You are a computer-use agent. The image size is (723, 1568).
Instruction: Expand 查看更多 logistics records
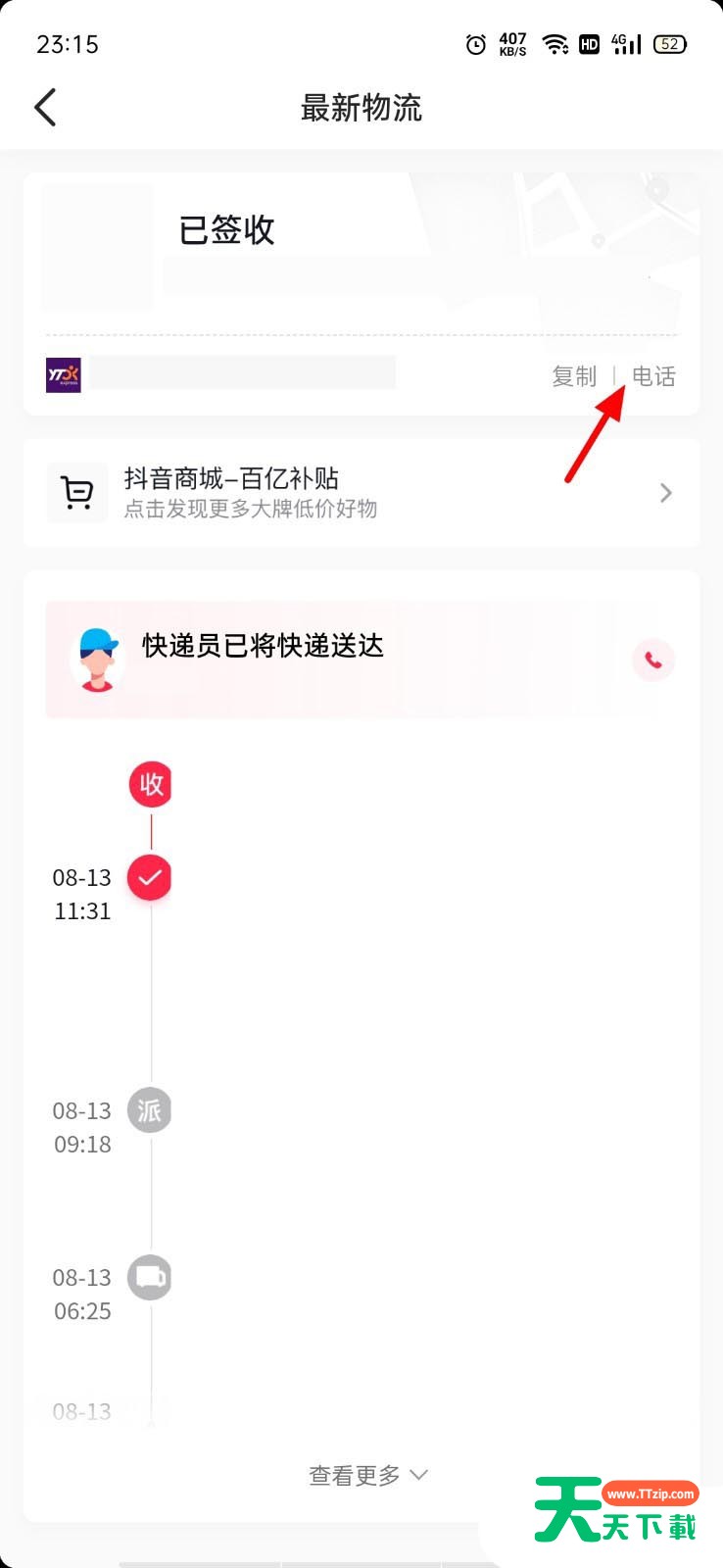[368, 1475]
